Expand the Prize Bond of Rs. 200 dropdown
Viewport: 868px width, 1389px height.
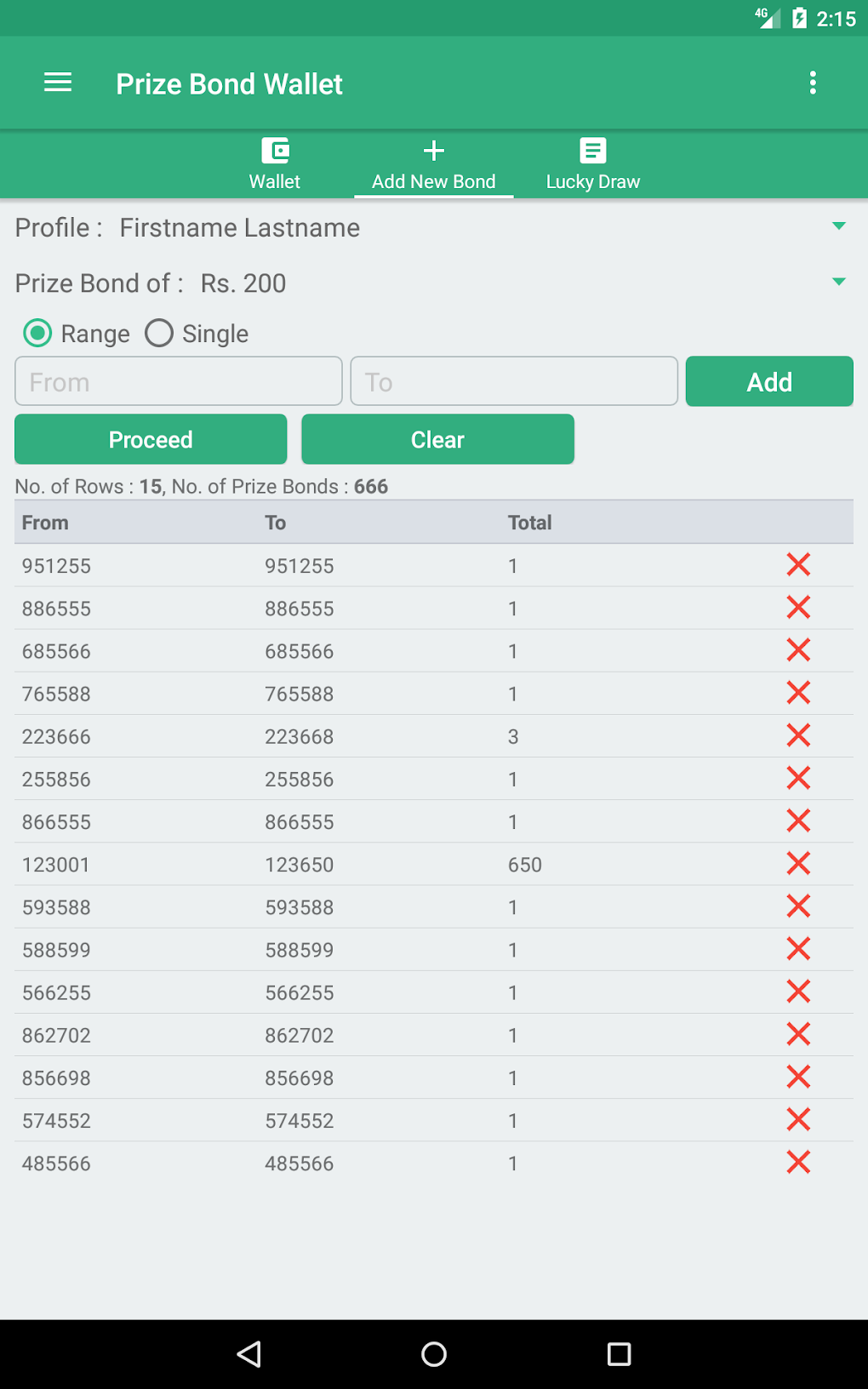(x=433, y=283)
